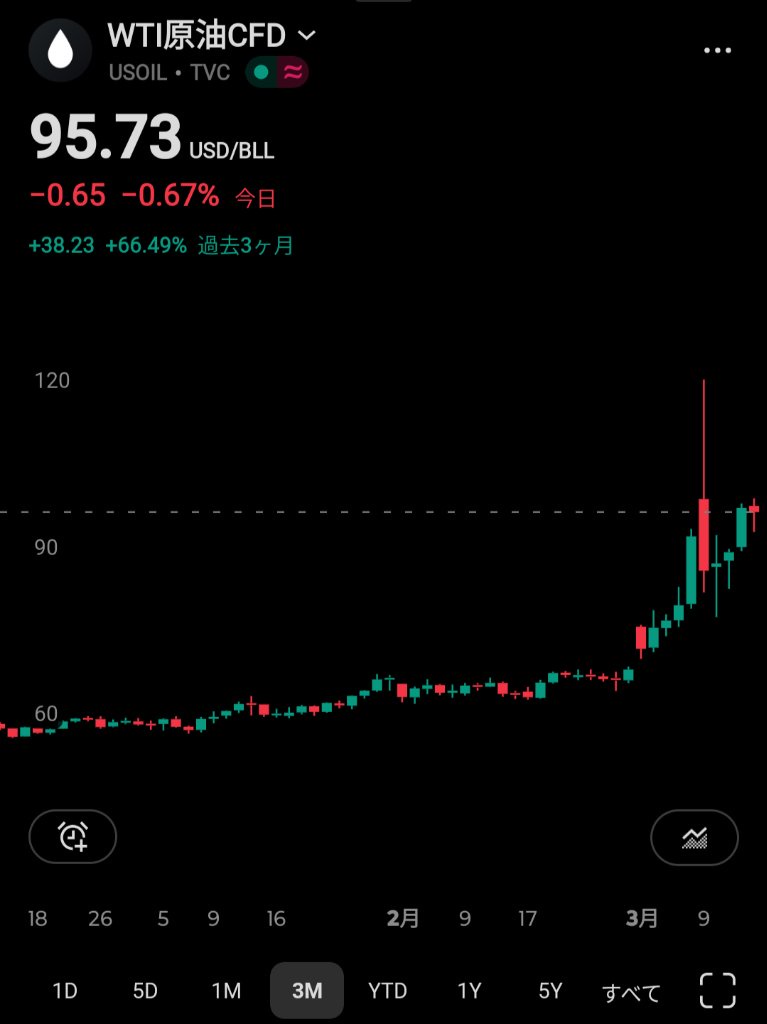Add a price alert with the alarm button

point(73,836)
